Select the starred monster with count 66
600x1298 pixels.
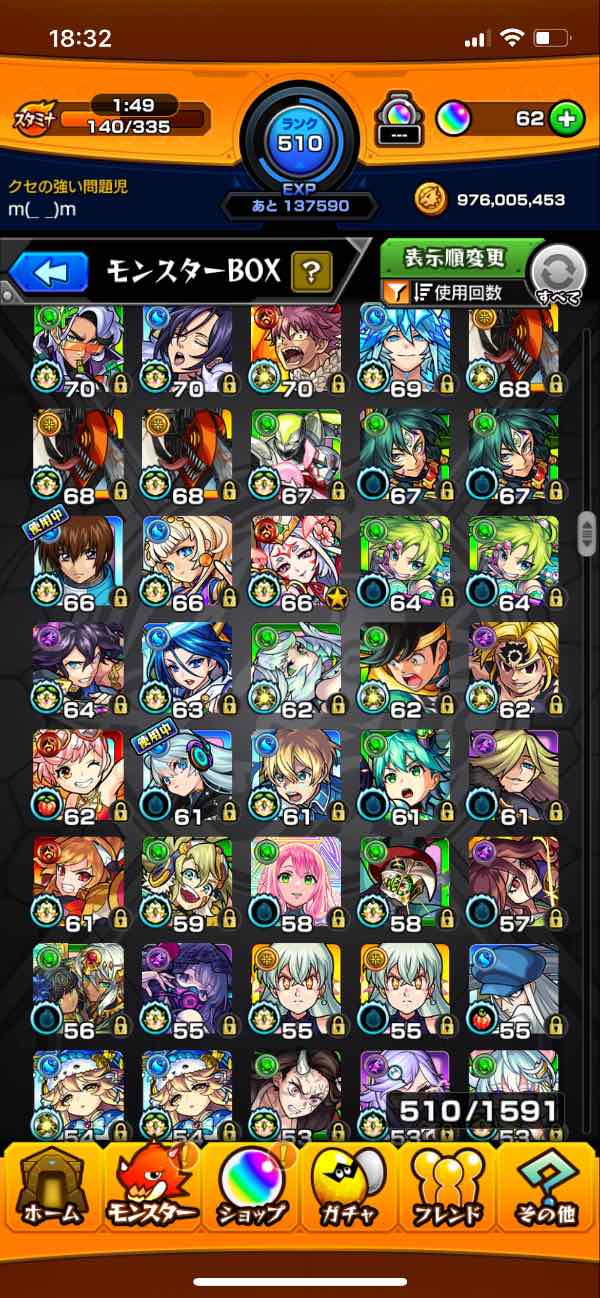click(296, 562)
